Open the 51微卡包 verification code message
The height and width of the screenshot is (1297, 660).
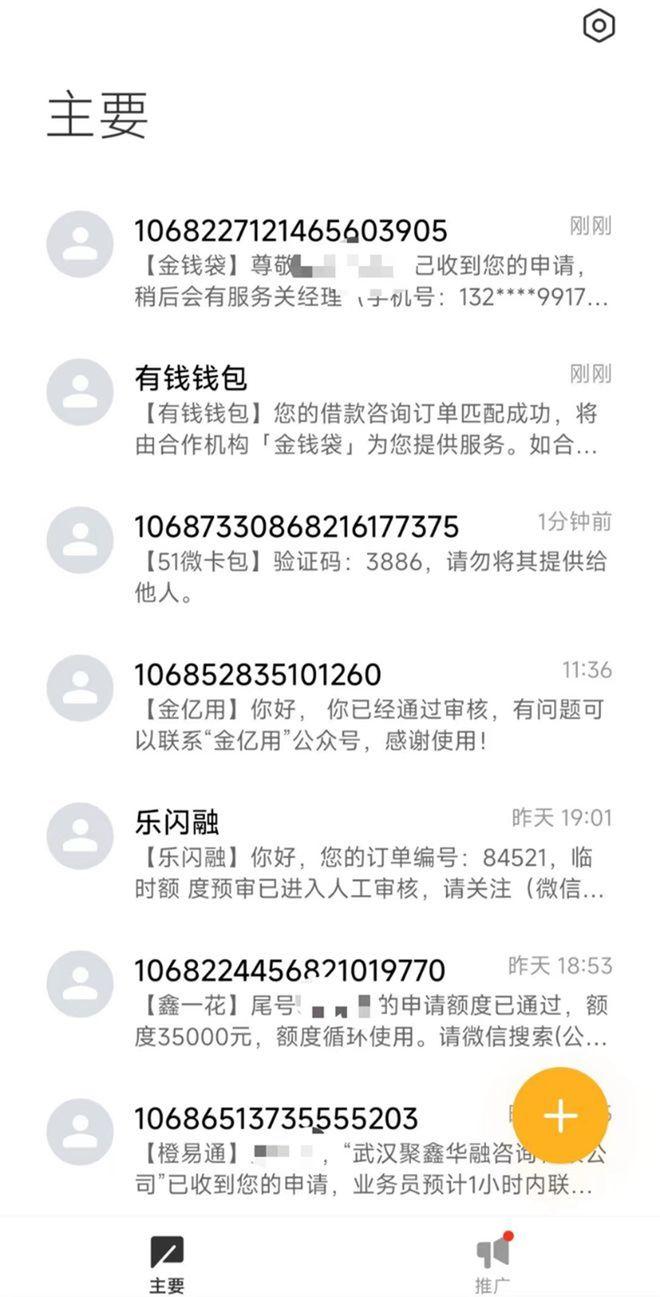[370, 559]
